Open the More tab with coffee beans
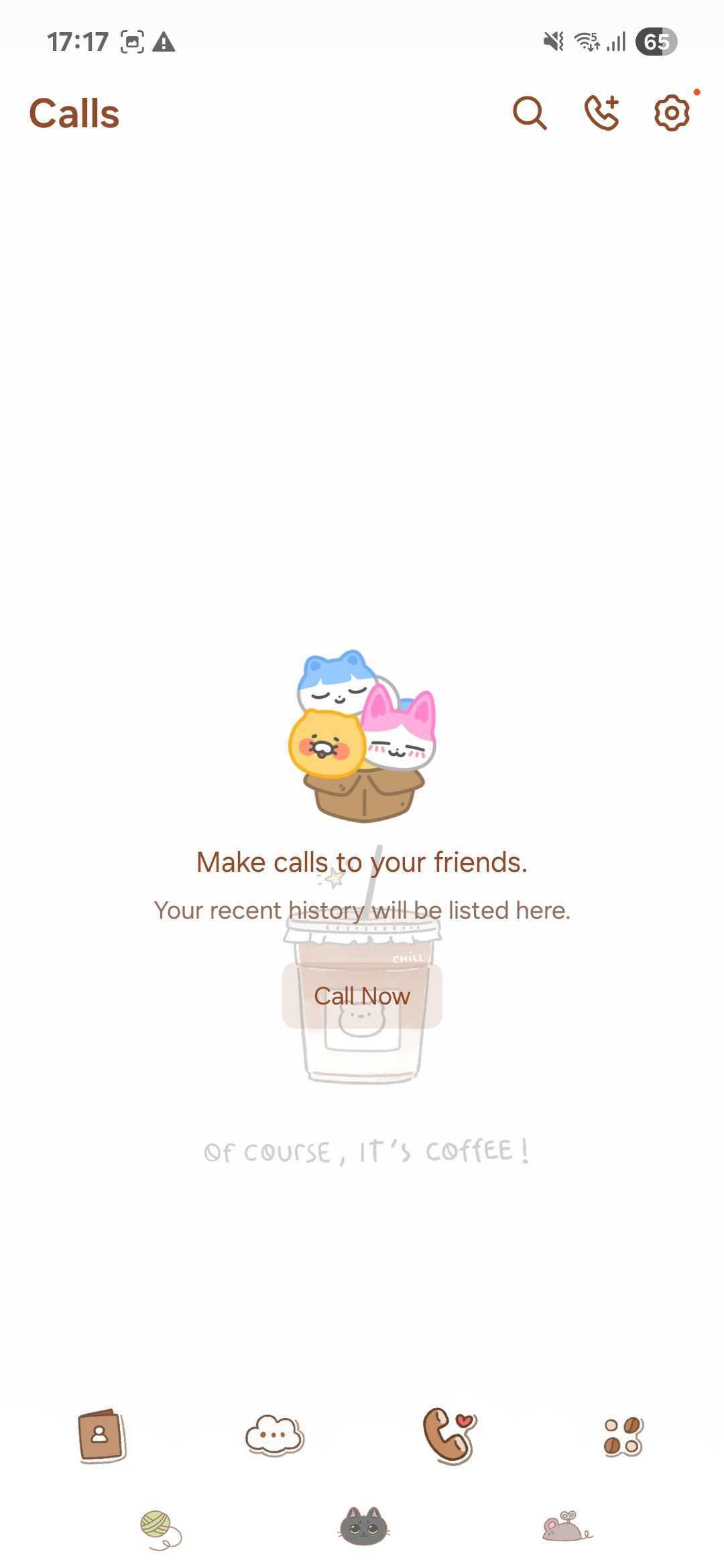 point(623,1437)
